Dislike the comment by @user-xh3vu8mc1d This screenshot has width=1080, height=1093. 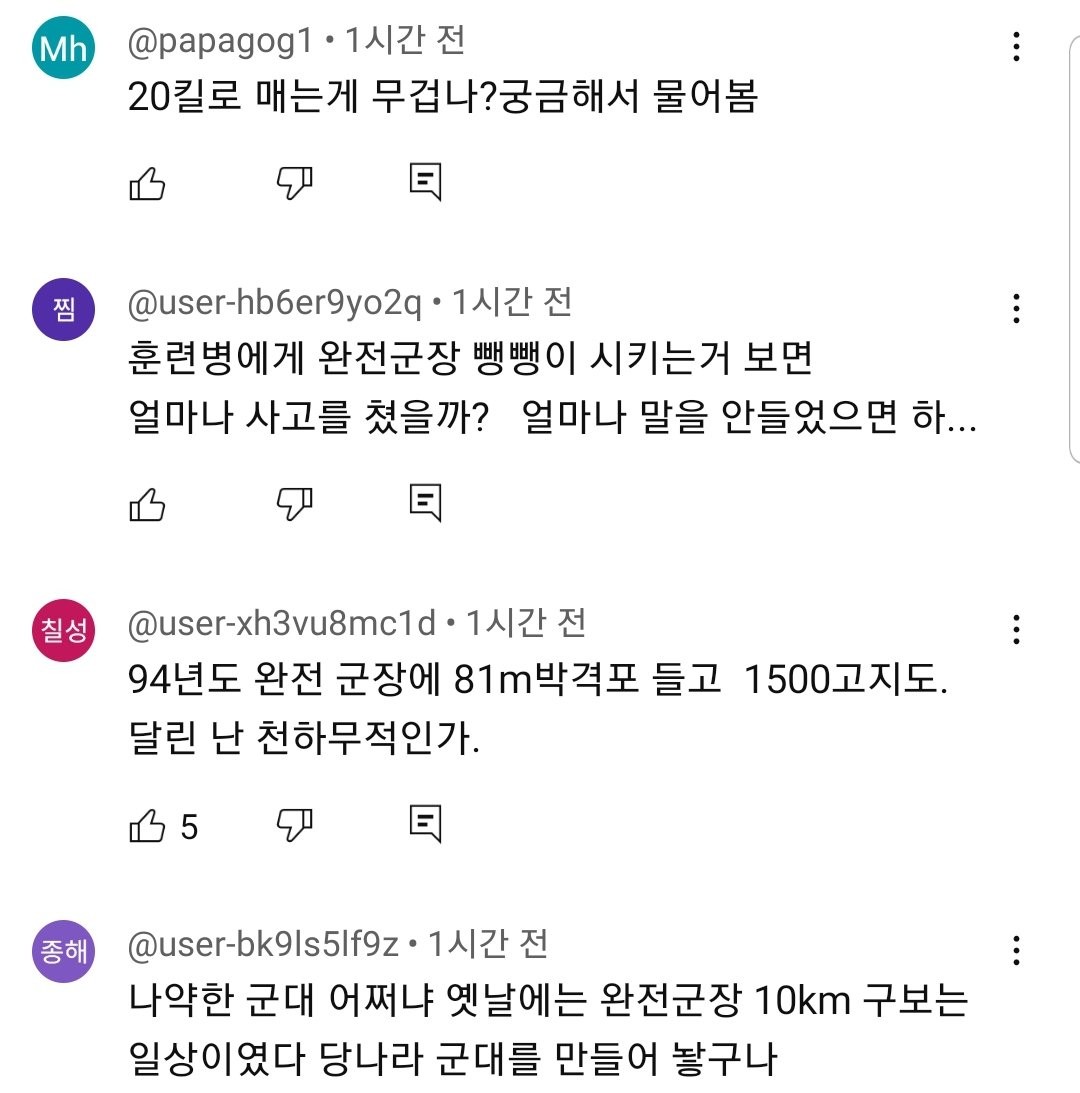click(x=294, y=826)
